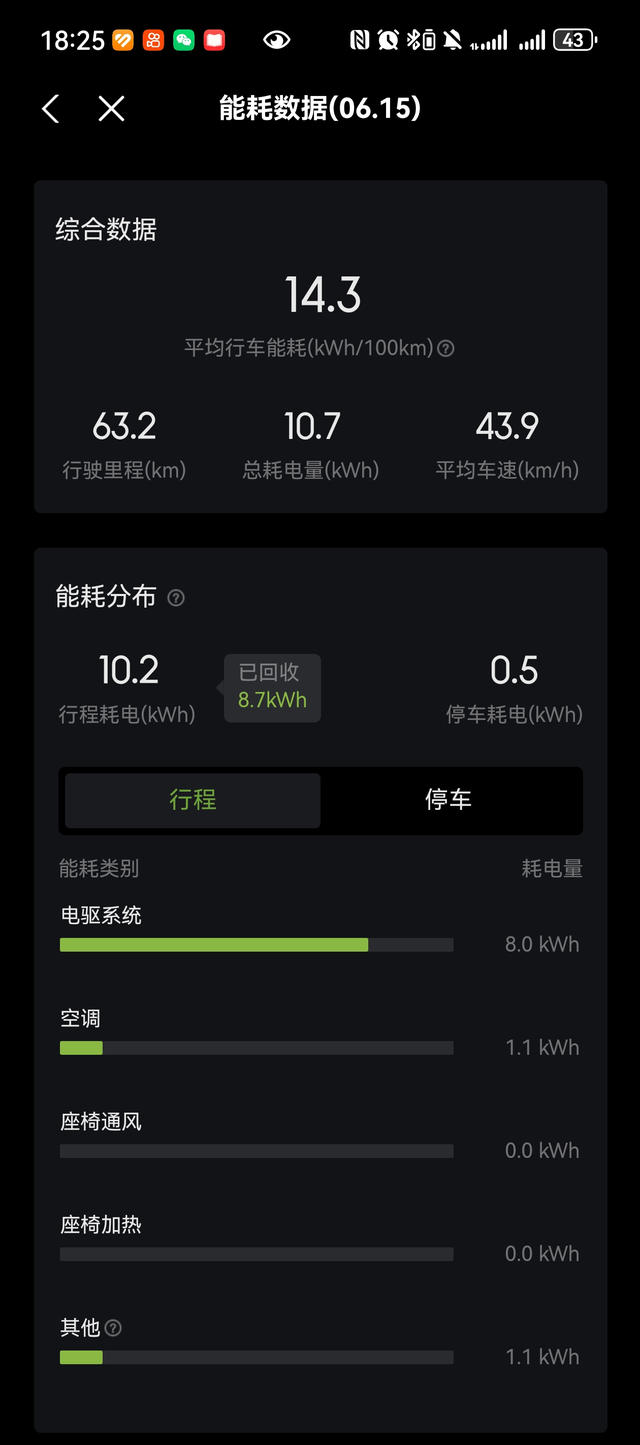
Task: Go back with the arrow icon
Action: click(51, 109)
